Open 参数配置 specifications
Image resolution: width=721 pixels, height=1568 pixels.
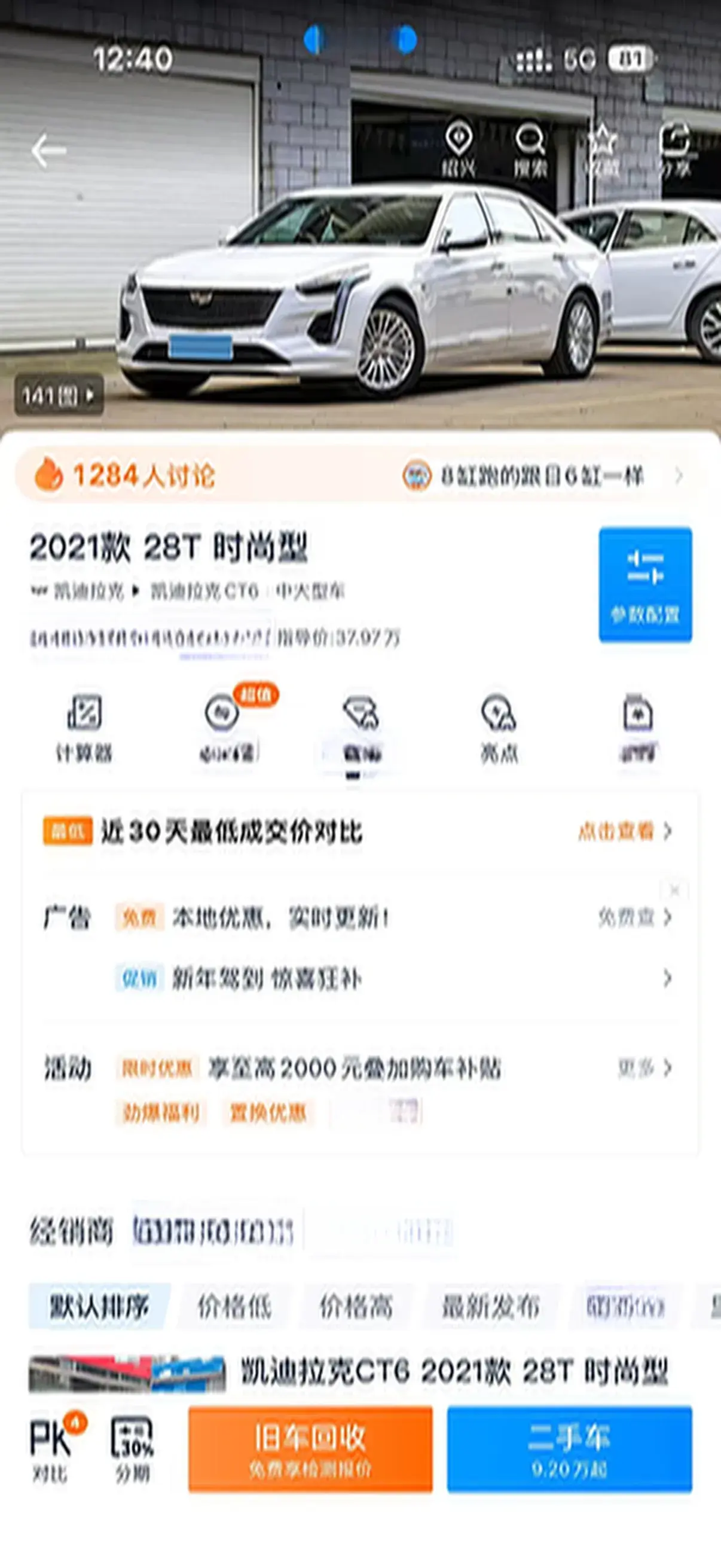645,584
